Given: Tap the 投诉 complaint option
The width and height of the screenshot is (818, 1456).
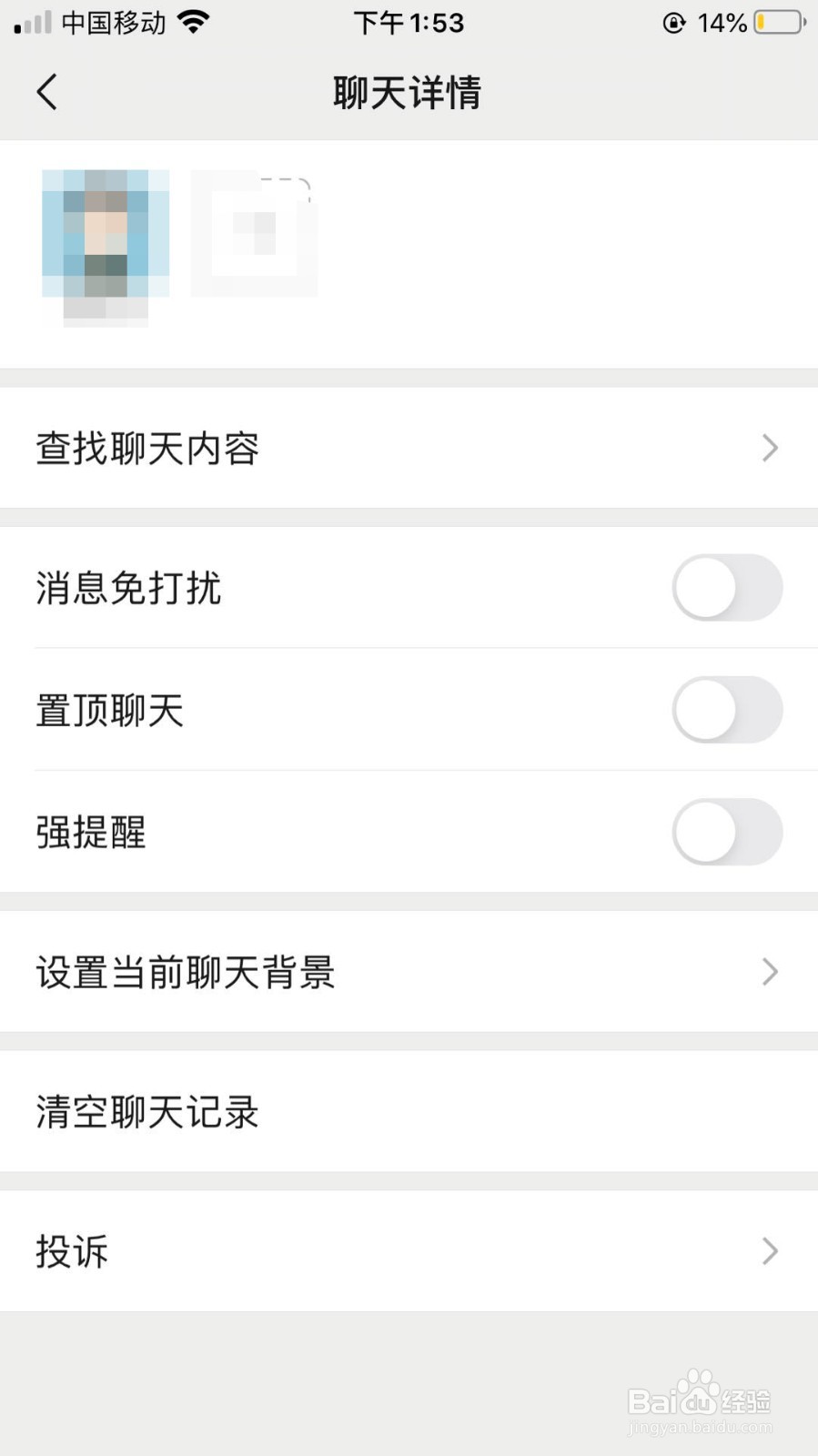Looking at the screenshot, I should (73, 1252).
